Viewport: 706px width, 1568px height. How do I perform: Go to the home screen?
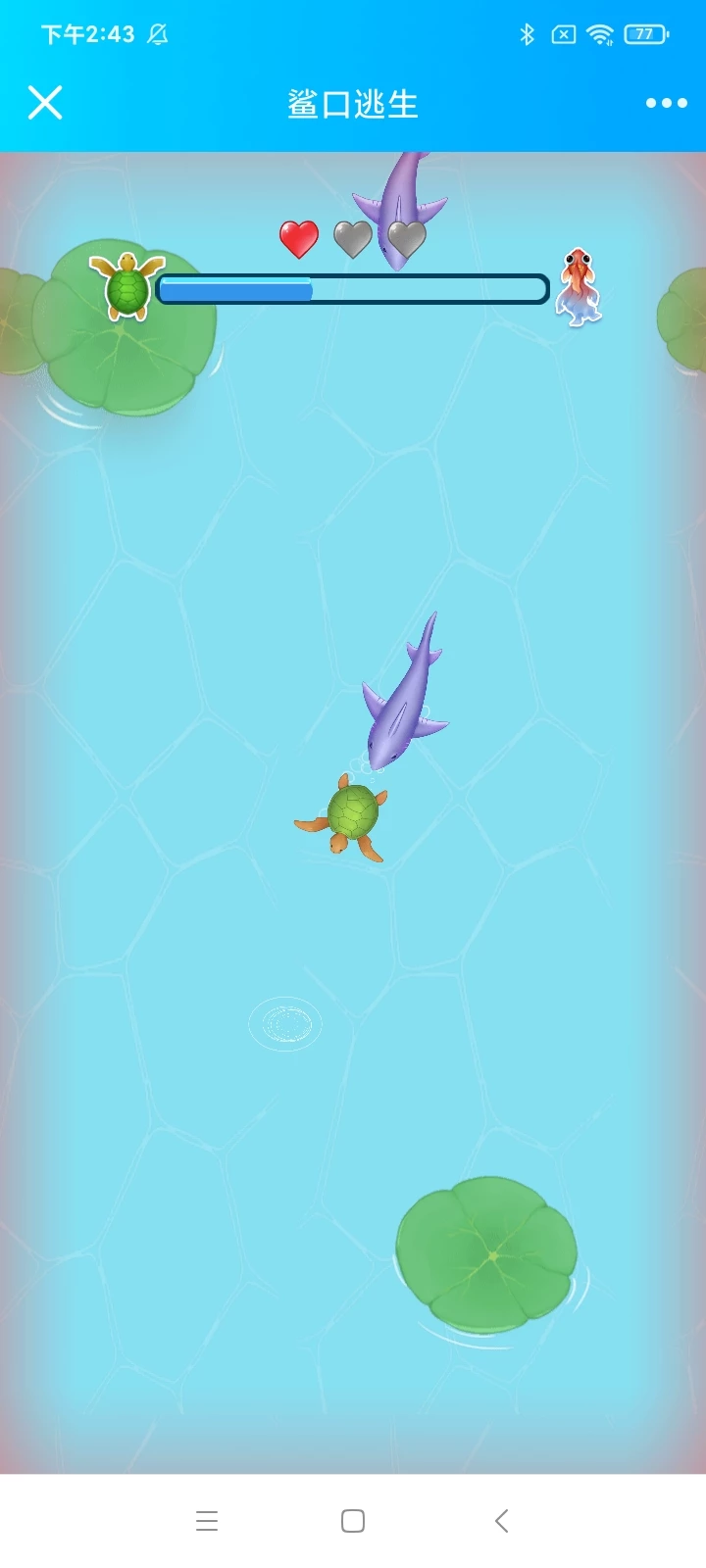click(x=353, y=1521)
